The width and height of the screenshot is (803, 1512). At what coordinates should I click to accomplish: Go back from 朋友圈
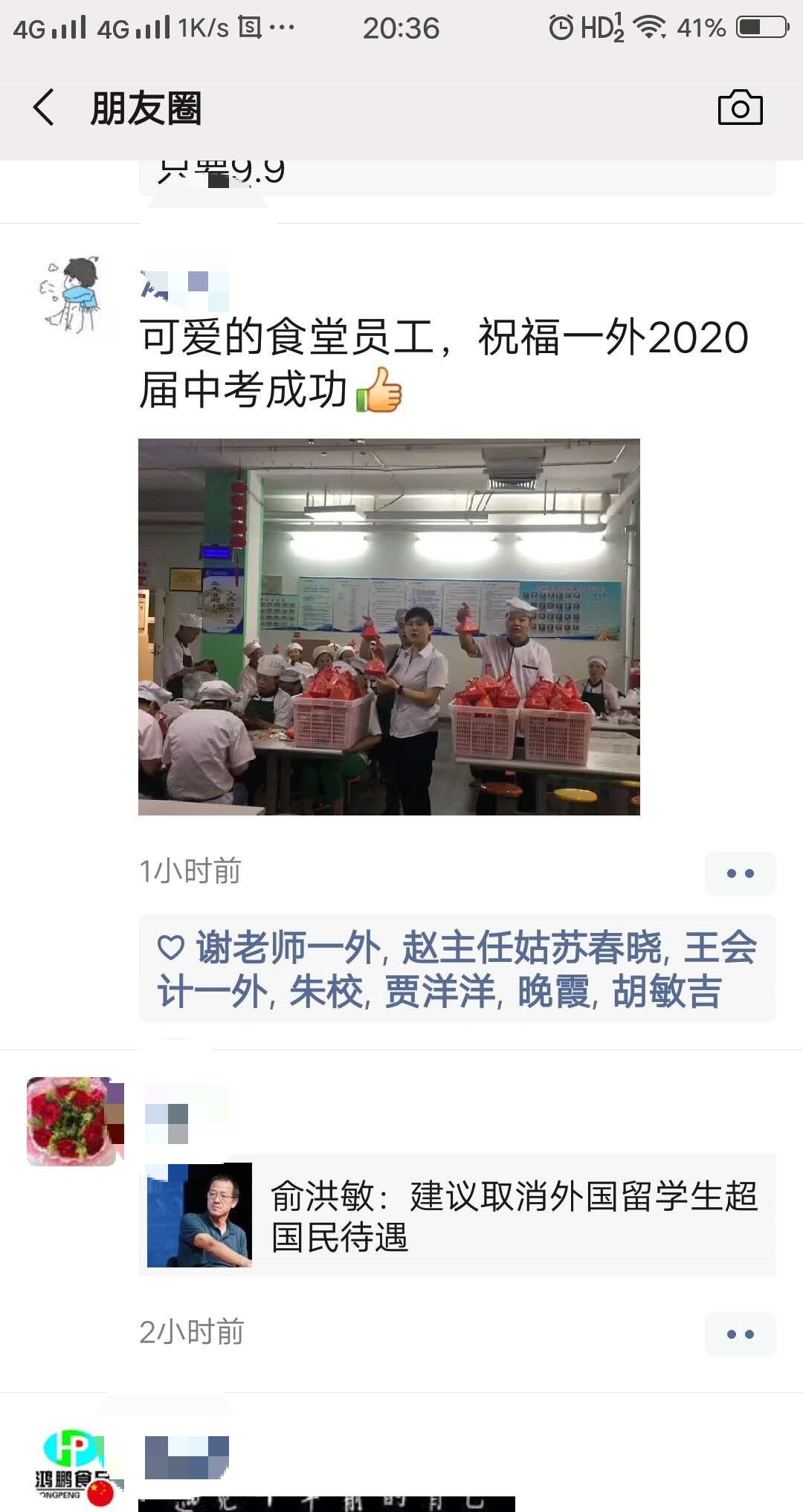tap(45, 108)
